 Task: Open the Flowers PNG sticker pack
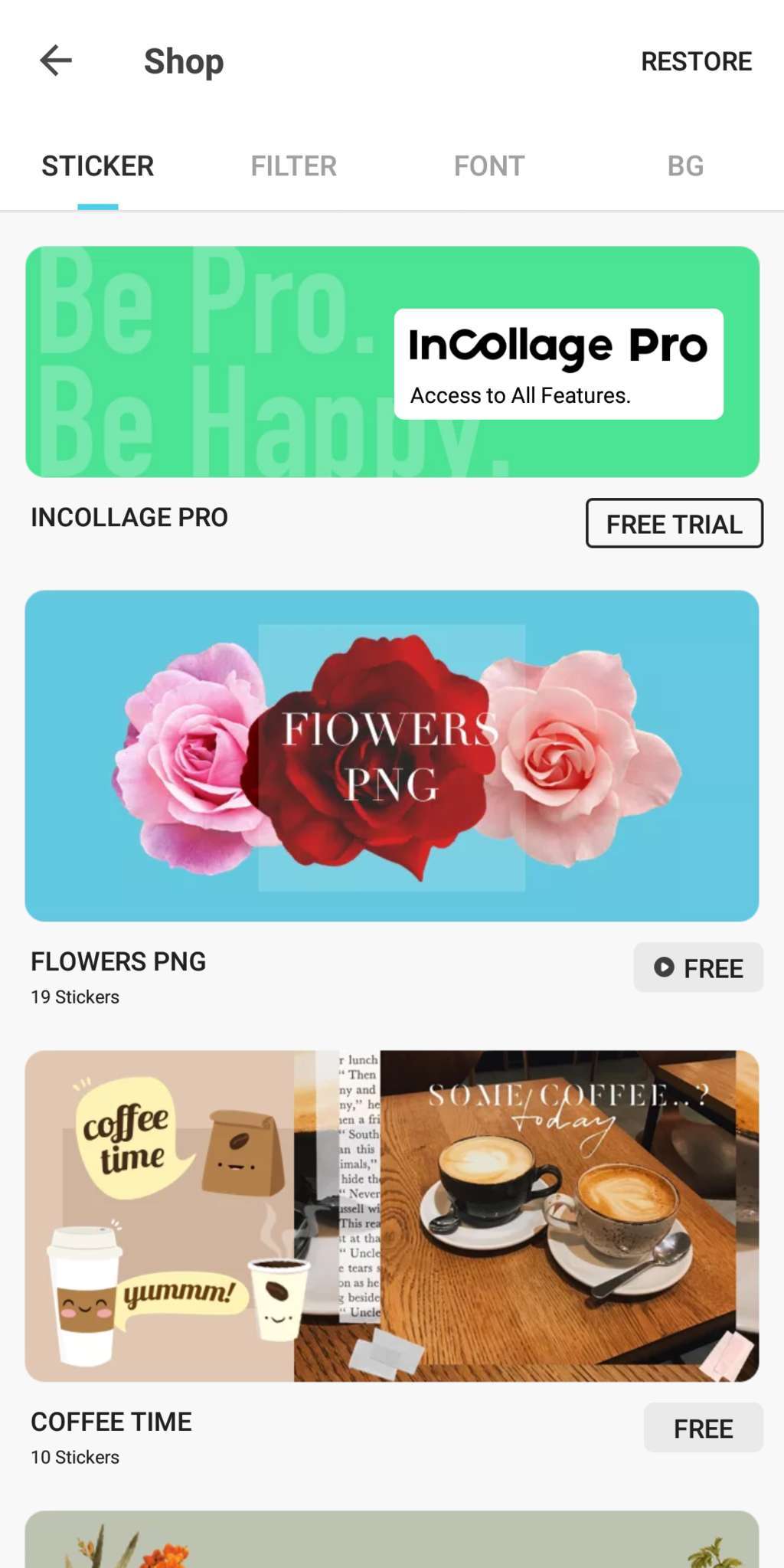pyautogui.click(x=392, y=755)
